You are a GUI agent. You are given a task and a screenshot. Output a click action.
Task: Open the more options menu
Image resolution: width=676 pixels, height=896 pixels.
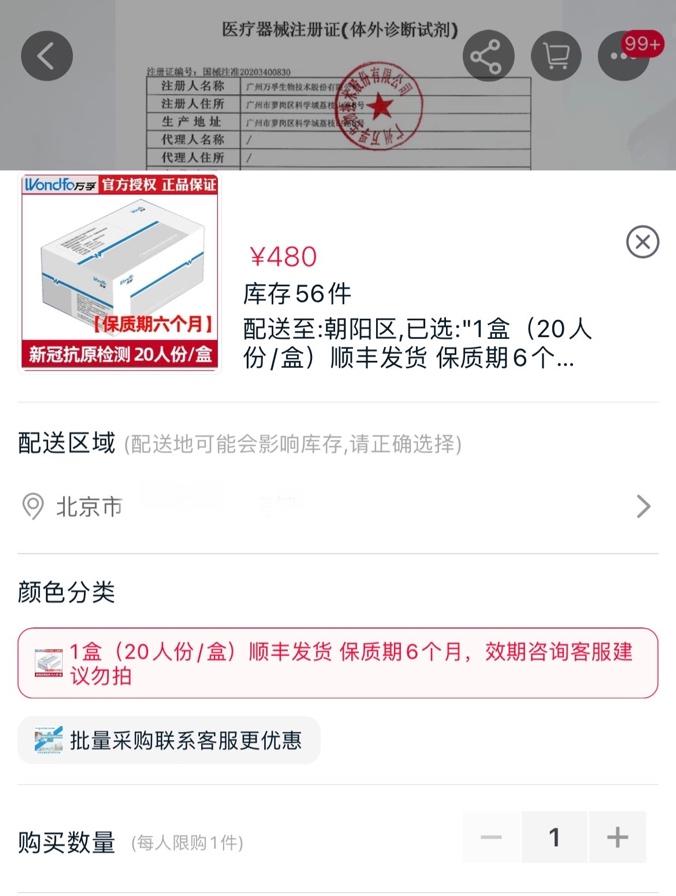pos(628,56)
